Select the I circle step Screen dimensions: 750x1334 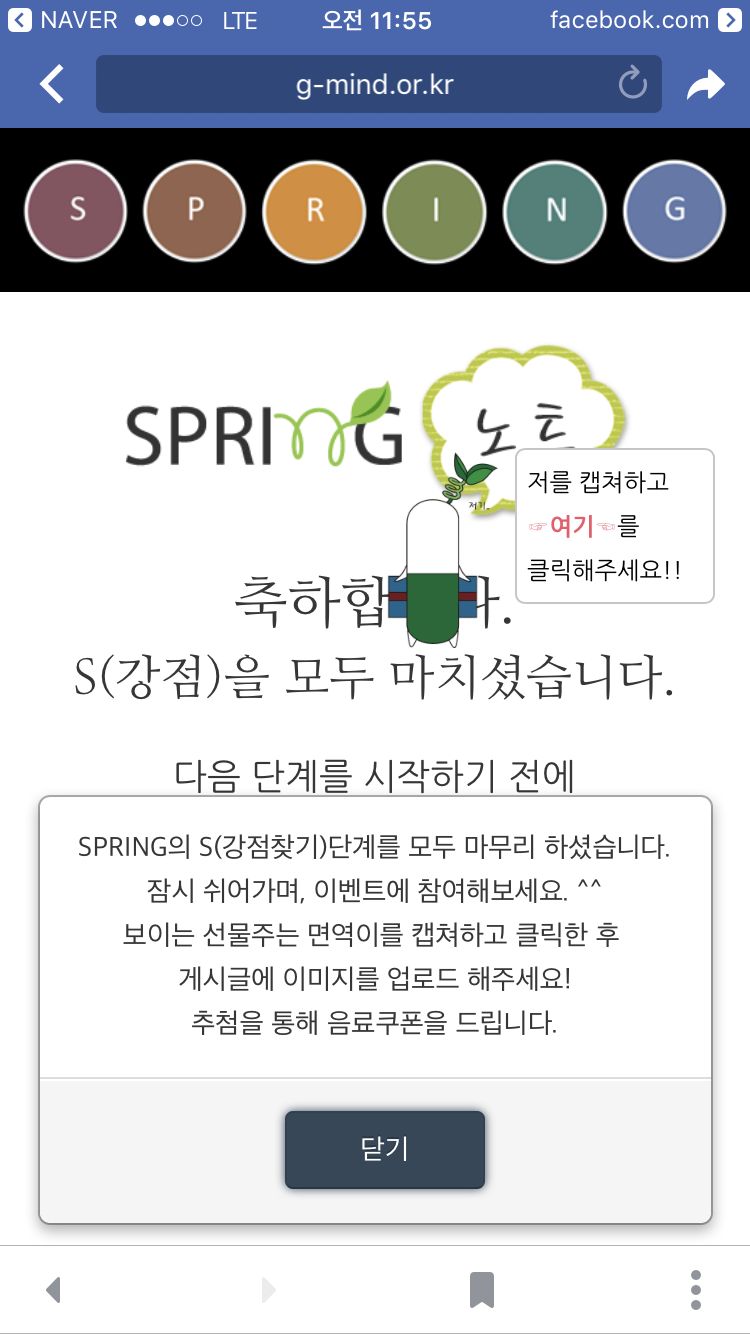[x=435, y=210]
